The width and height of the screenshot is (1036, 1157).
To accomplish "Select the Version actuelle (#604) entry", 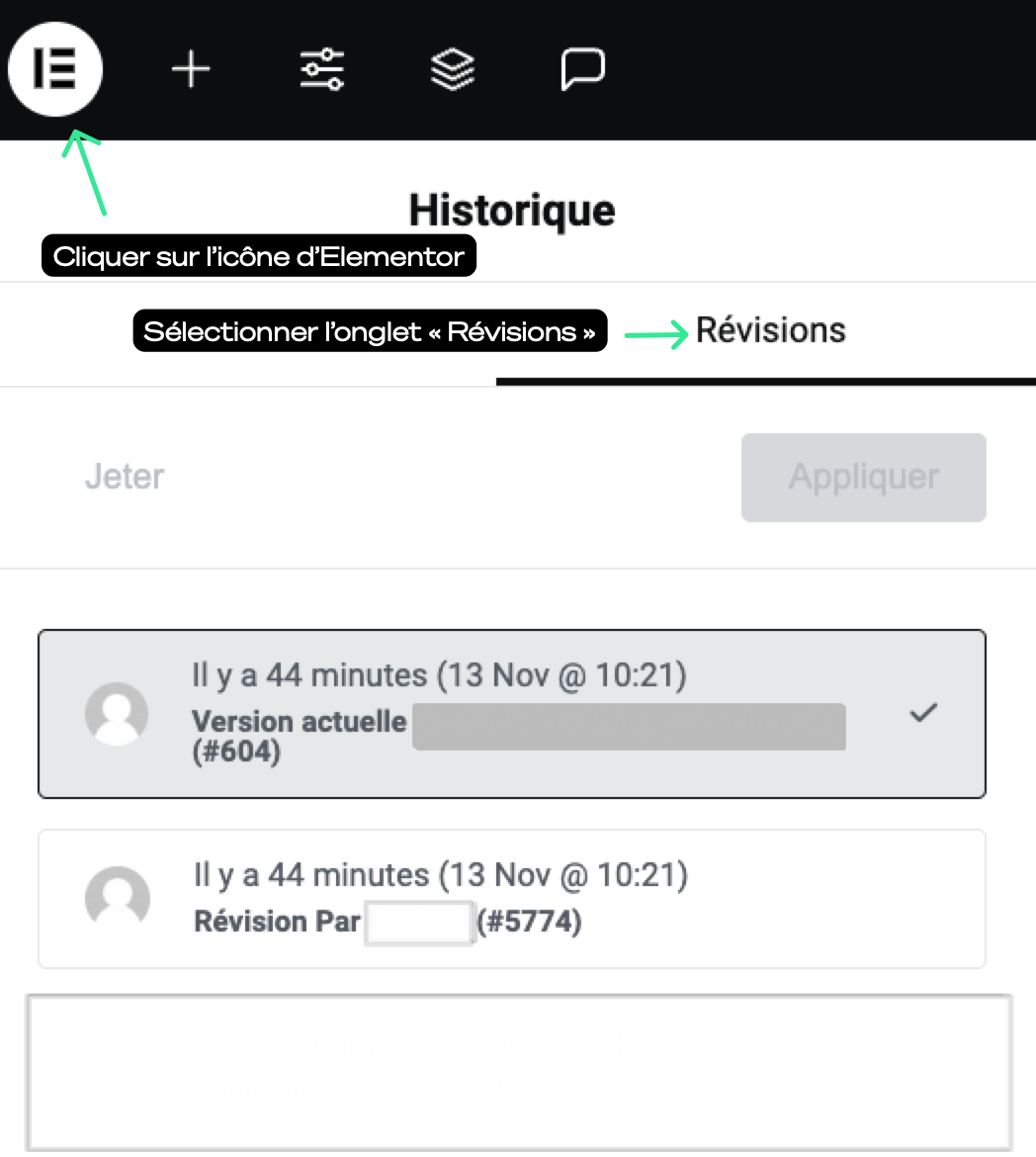I will 511,713.
